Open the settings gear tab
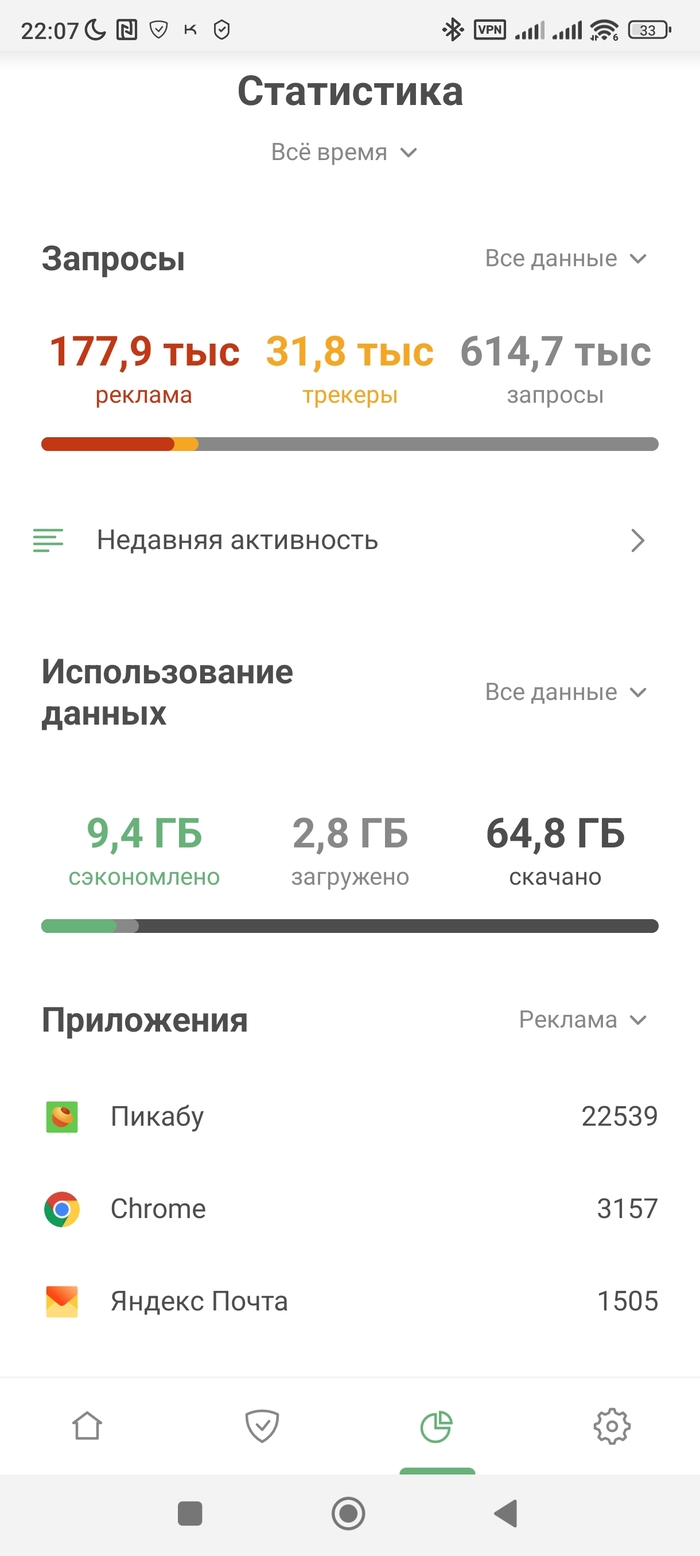 pos(611,1426)
